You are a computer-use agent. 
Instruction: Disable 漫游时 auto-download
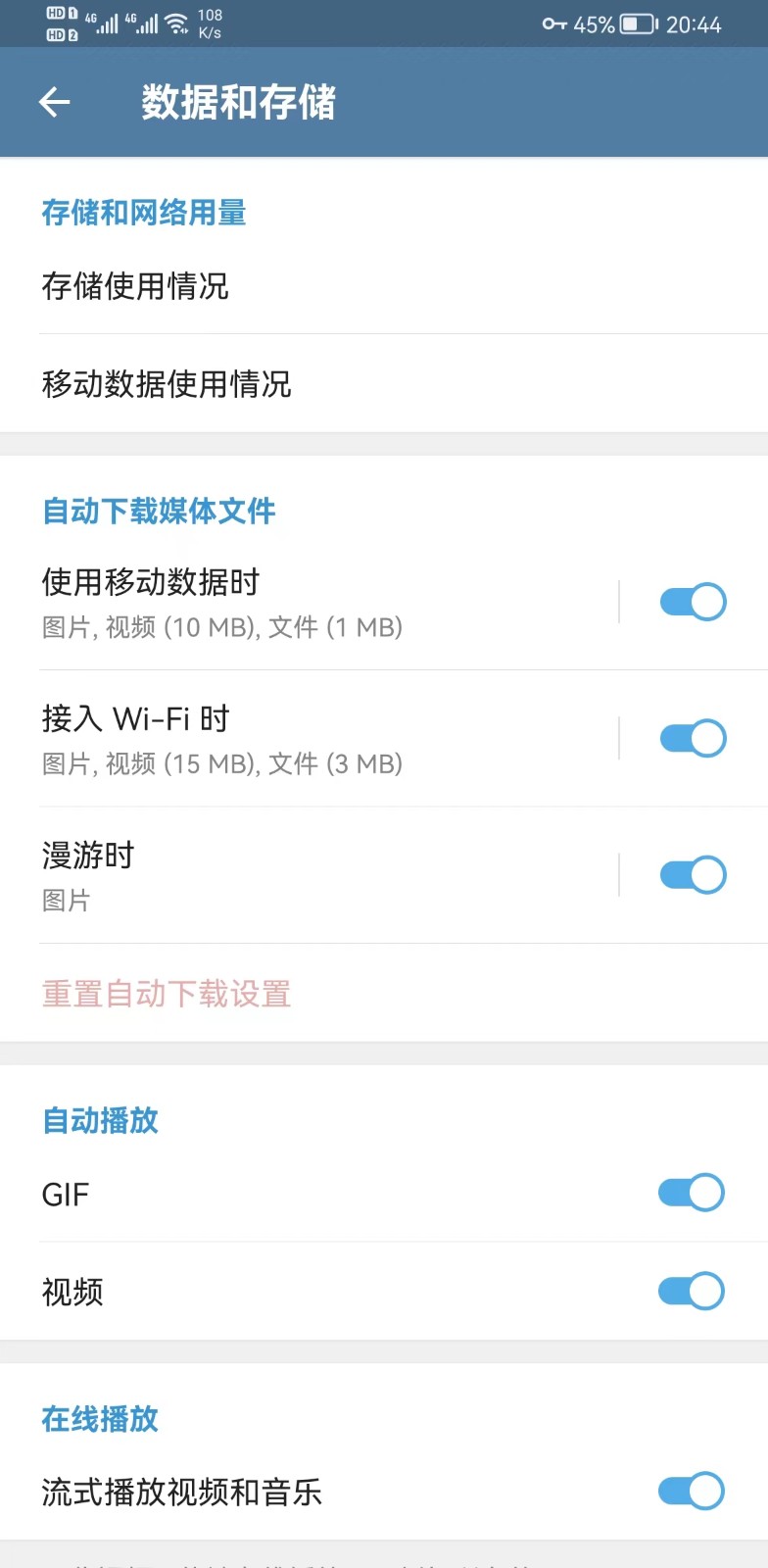tap(692, 873)
